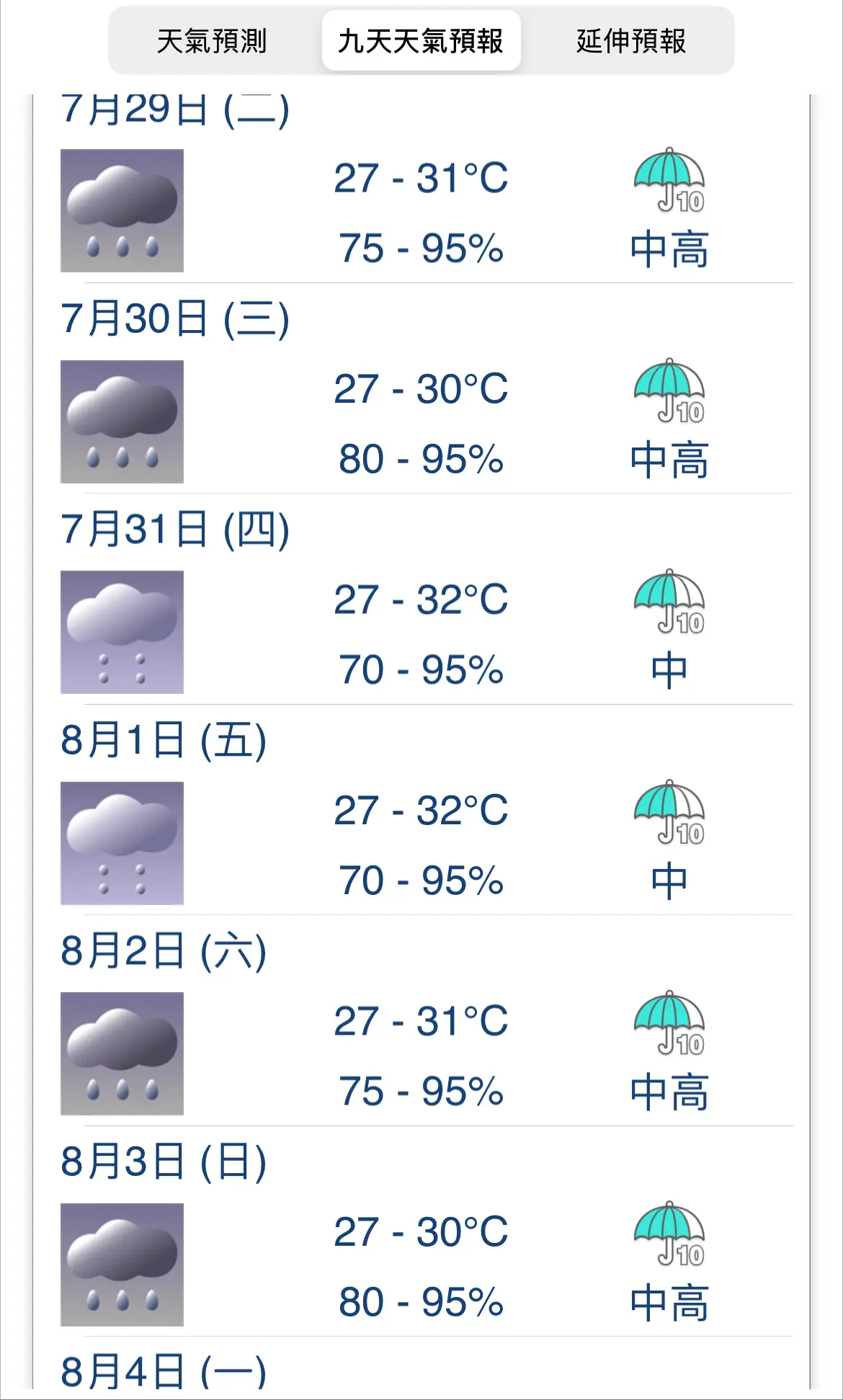
Task: Open the 延伸預報 tab
Action: tap(630, 41)
